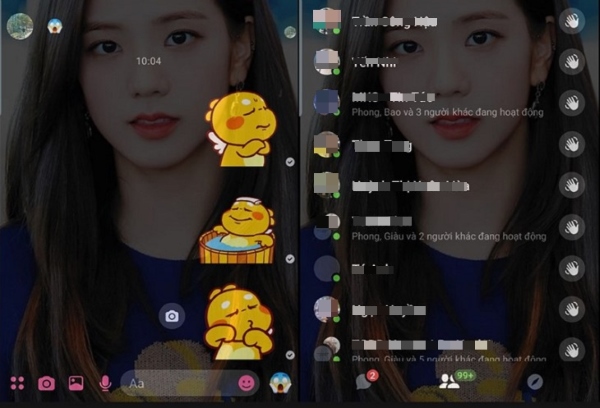
Task: Open the emoji smiley picker
Action: pyautogui.click(x=246, y=383)
